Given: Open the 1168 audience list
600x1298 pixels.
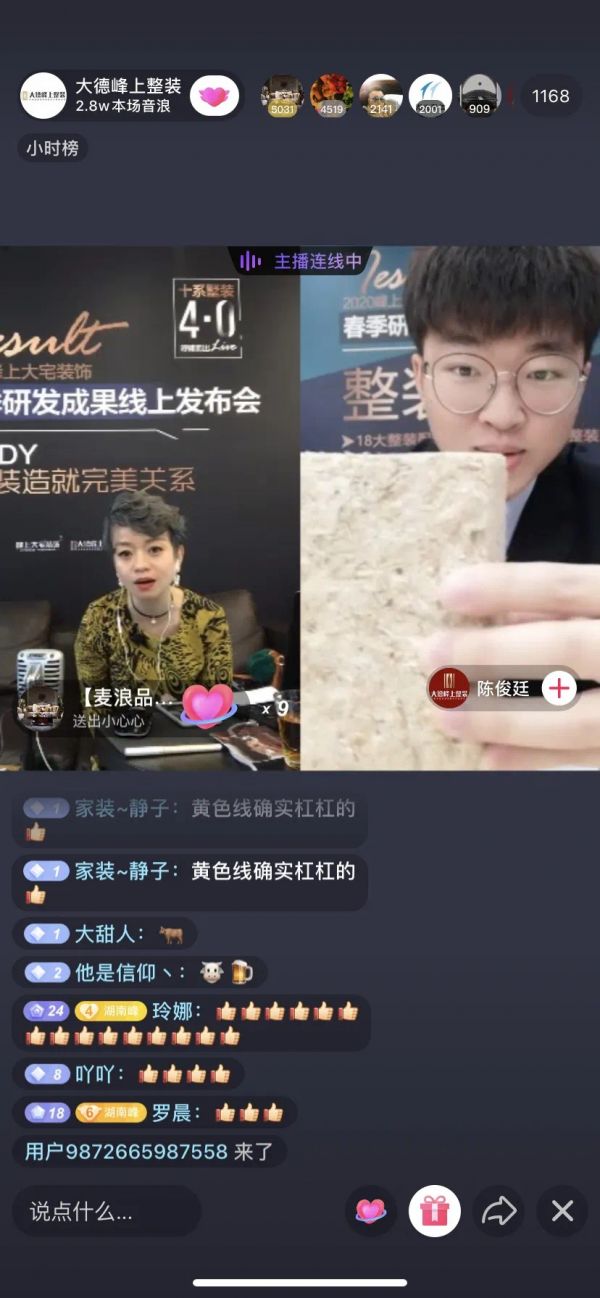Looking at the screenshot, I should (x=550, y=96).
